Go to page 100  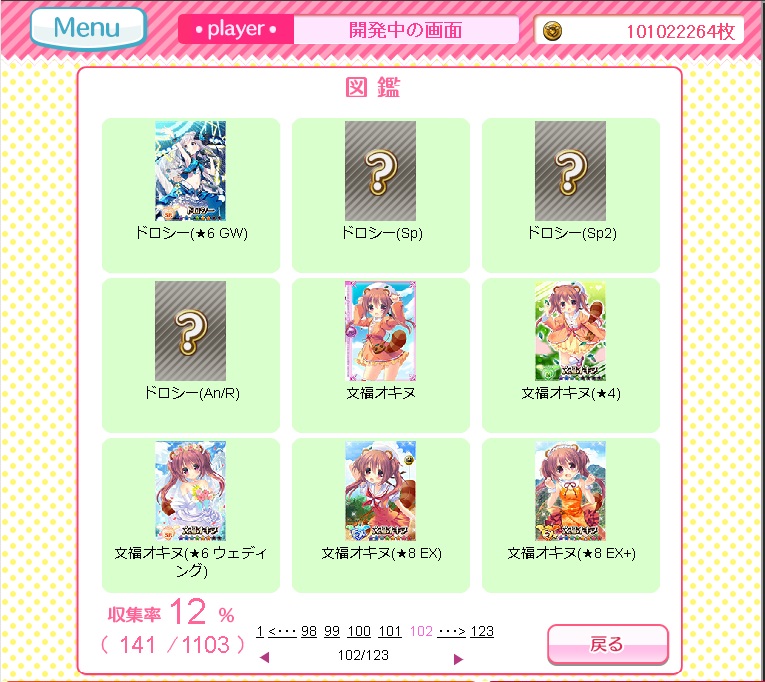[359, 631]
